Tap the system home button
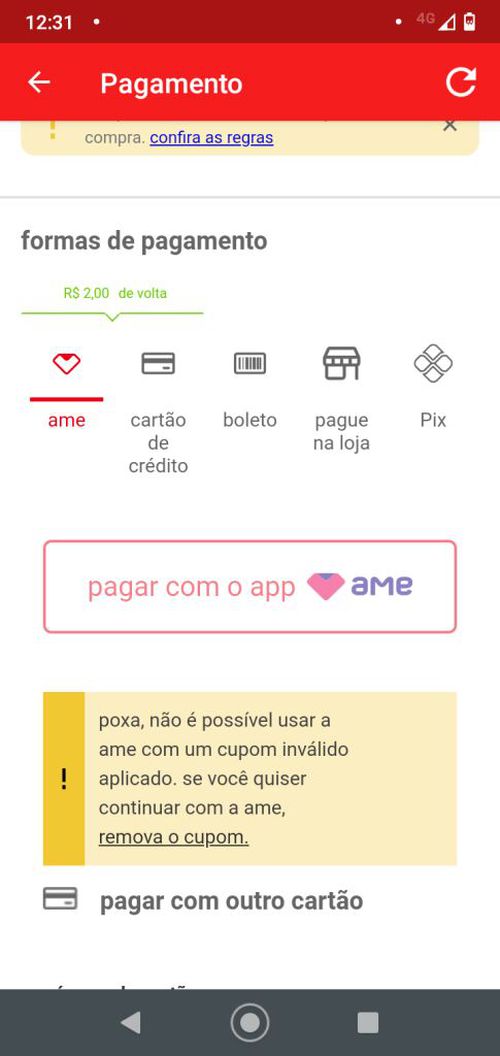The width and height of the screenshot is (500, 1056). (250, 1022)
